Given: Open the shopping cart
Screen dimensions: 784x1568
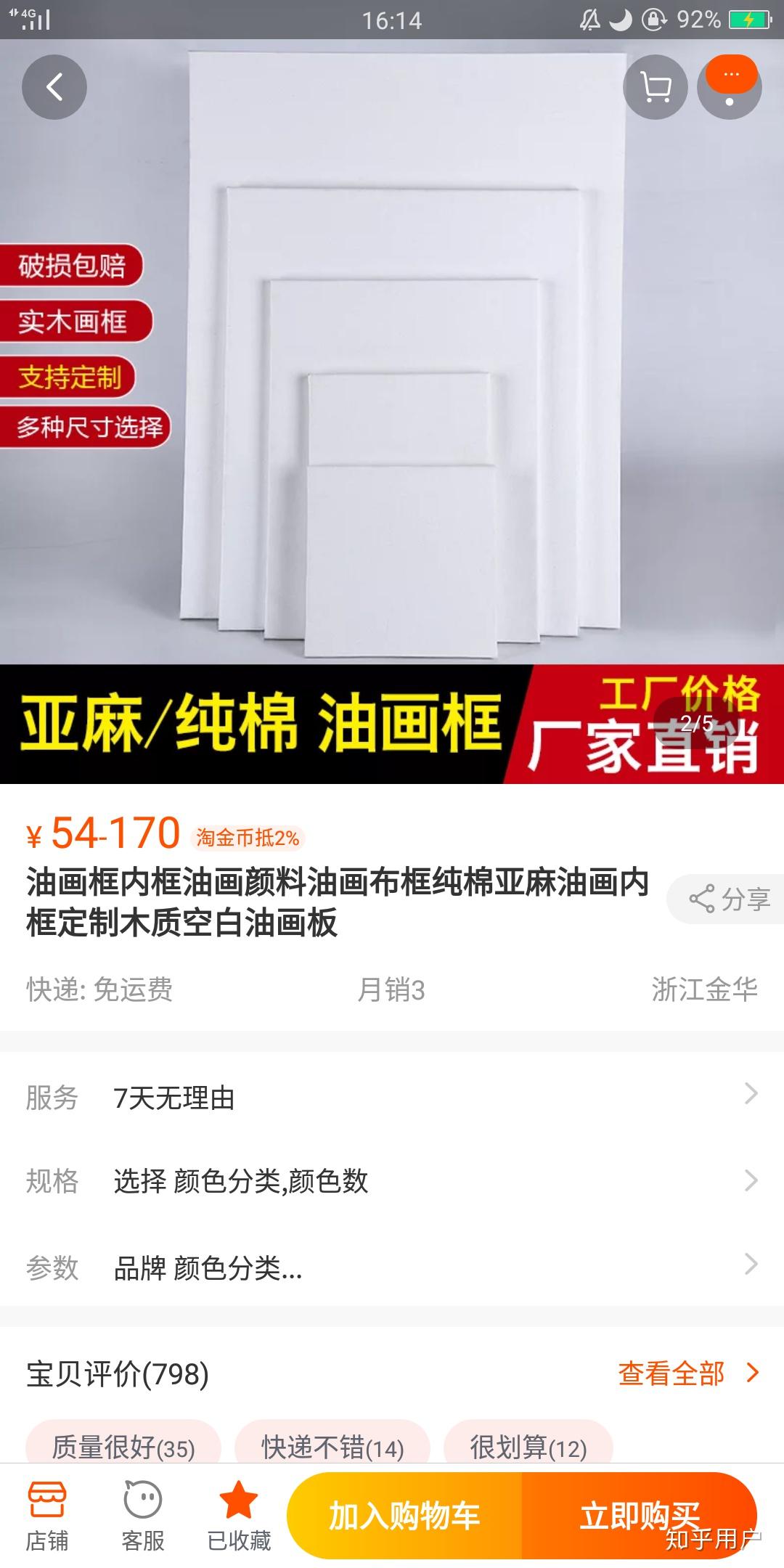Looking at the screenshot, I should 656,88.
